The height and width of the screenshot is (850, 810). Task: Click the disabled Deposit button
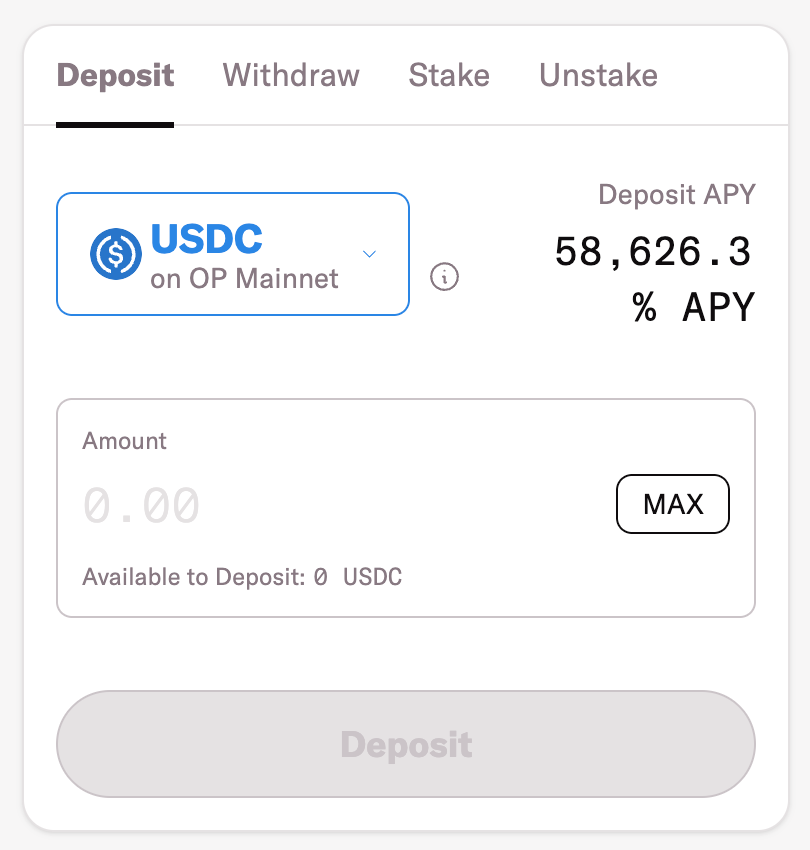coord(406,743)
